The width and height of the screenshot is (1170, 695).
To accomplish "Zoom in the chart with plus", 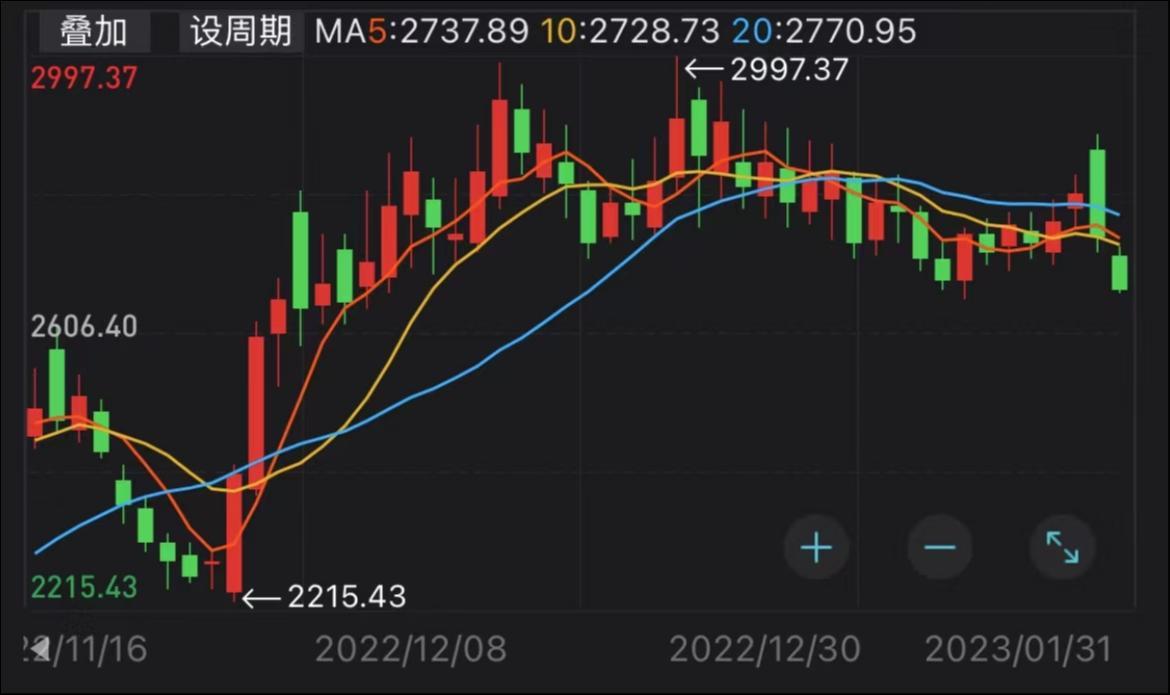I will 816,548.
